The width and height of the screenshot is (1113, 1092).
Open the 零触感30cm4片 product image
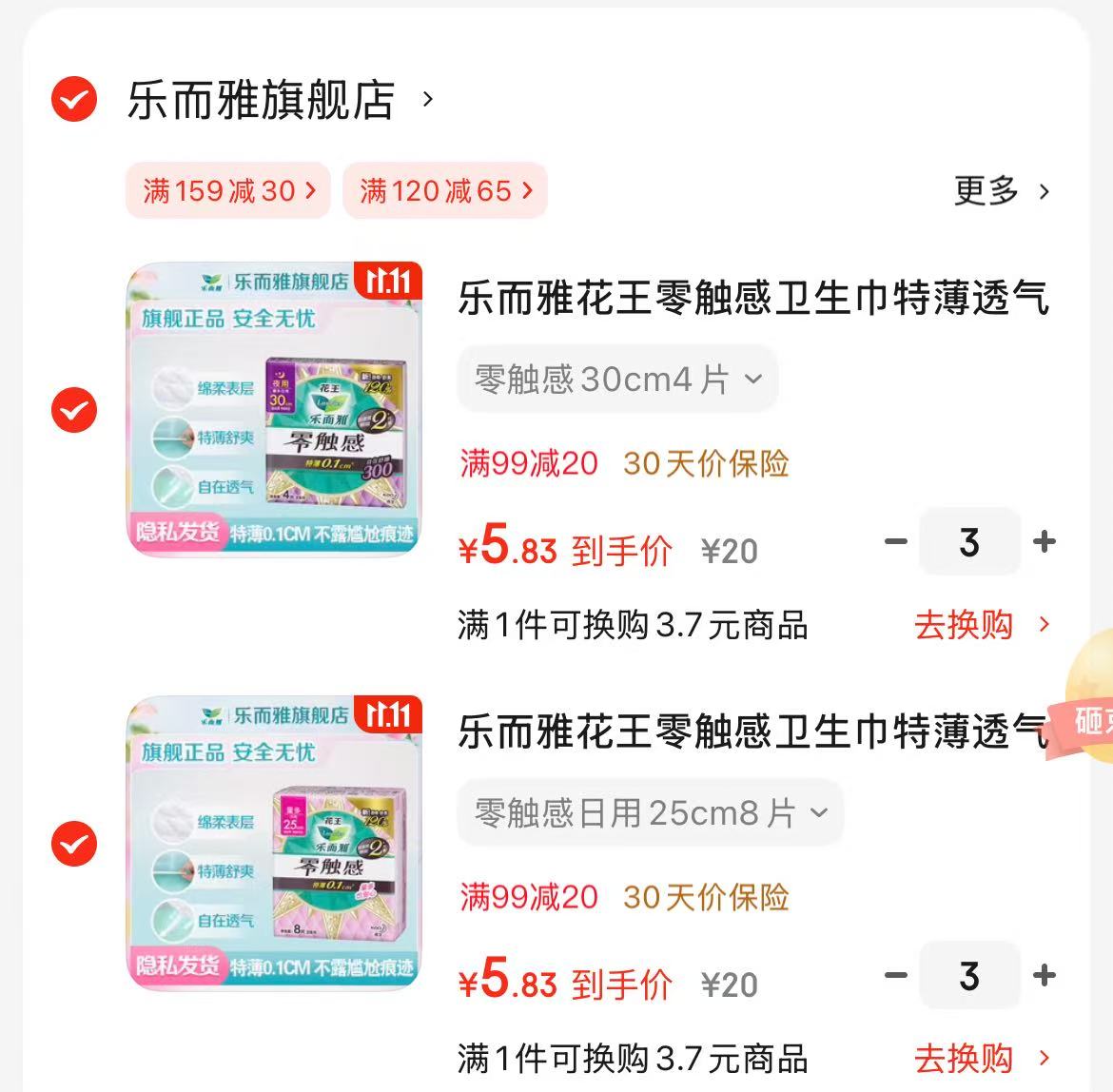(274, 409)
